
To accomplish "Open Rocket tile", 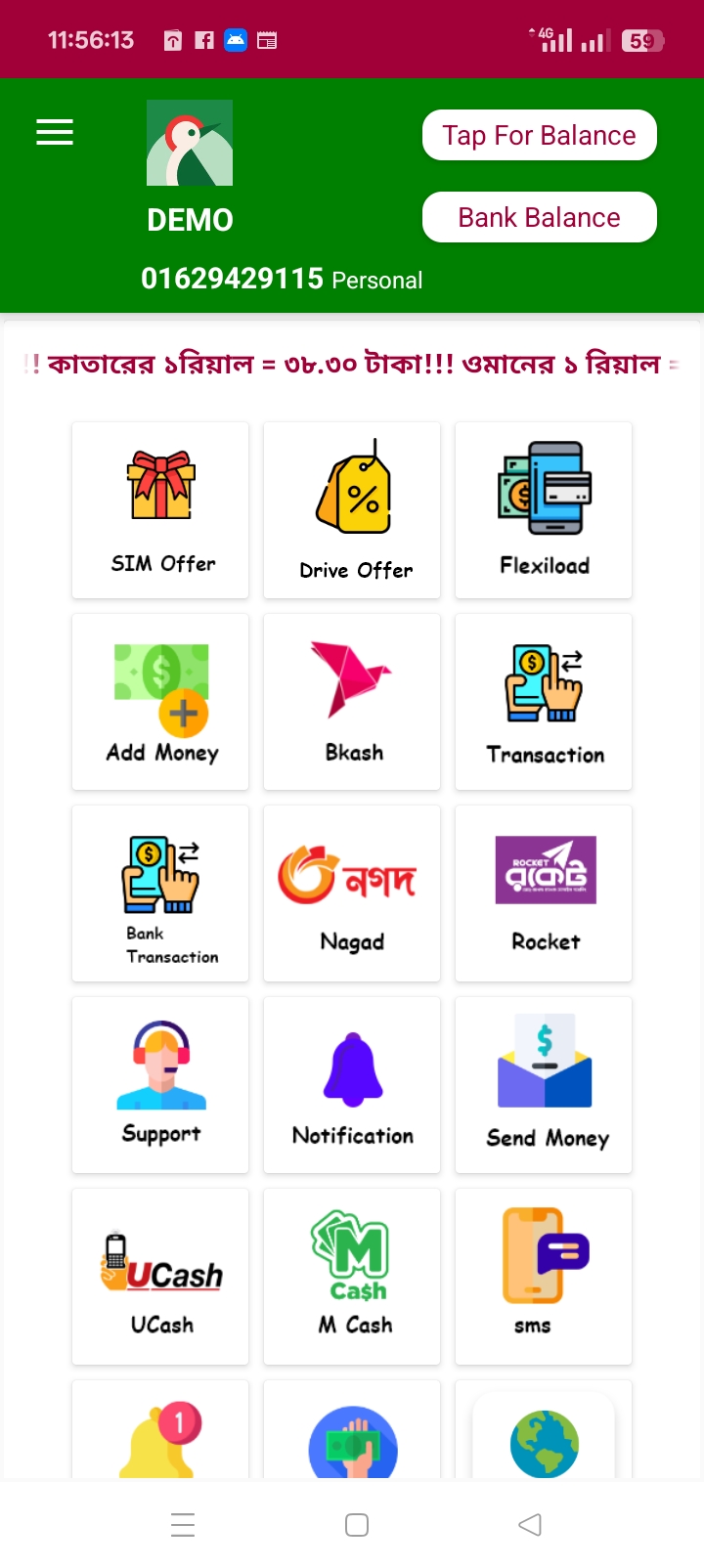I will [544, 893].
